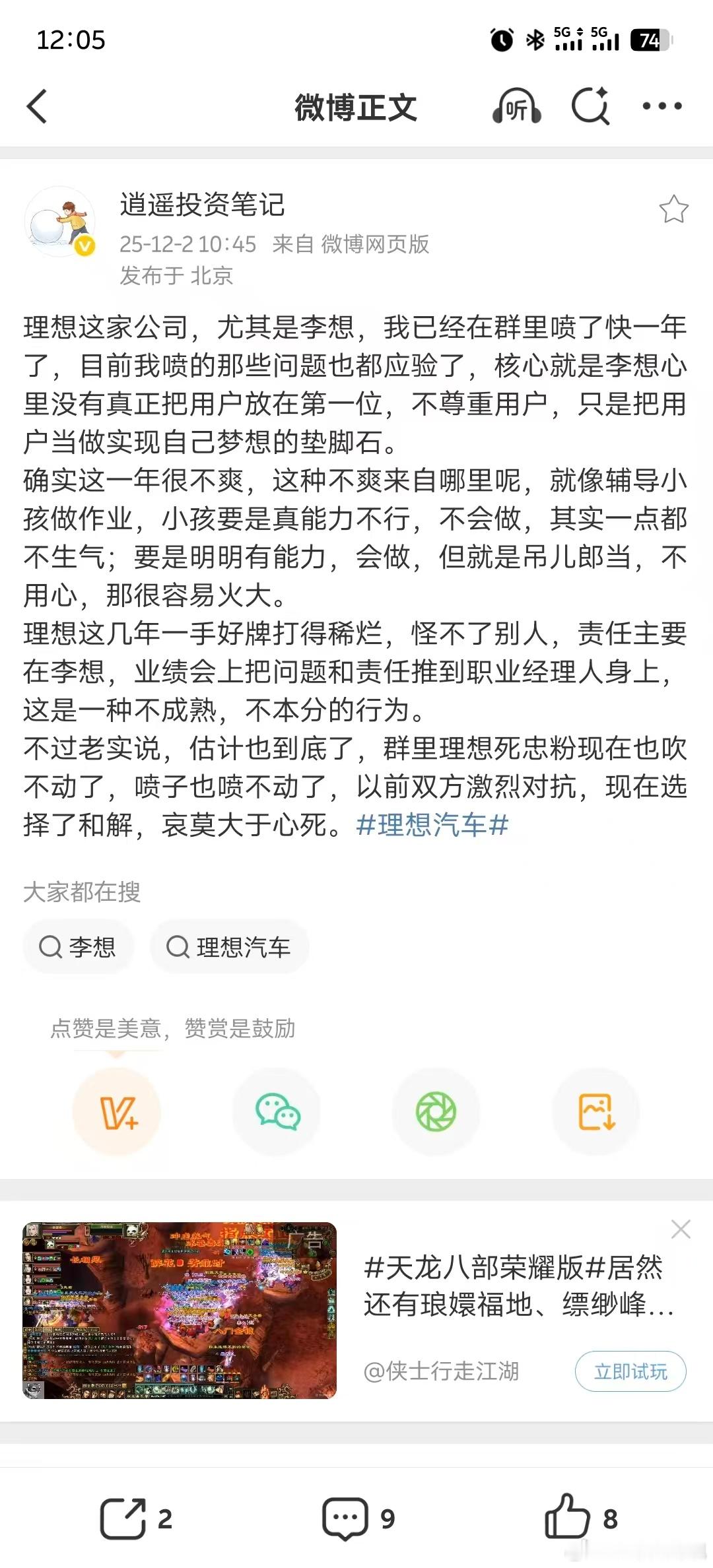The image size is (713, 1568).
Task: Share the post via WeChat icon
Action: pyautogui.click(x=277, y=1113)
